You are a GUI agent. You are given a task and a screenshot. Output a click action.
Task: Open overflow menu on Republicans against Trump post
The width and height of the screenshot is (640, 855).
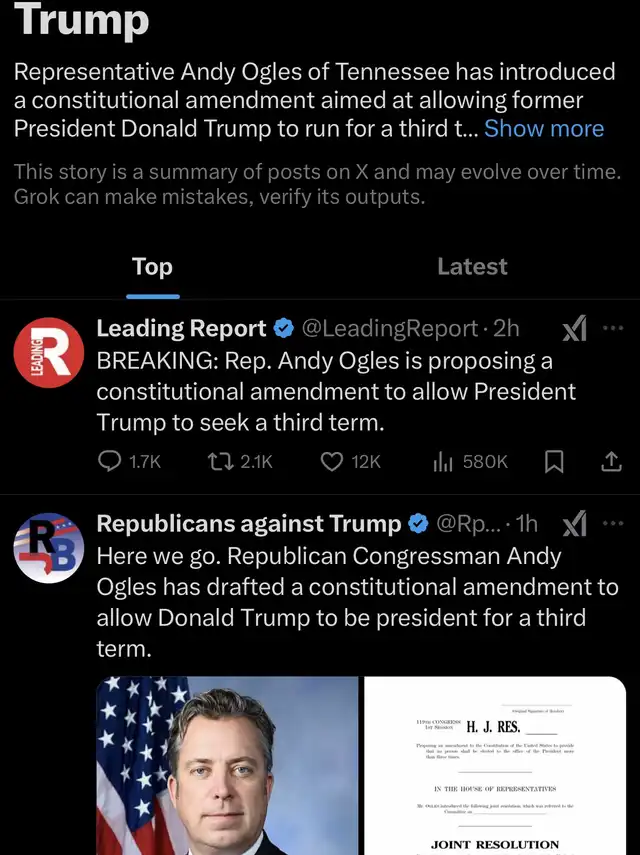[x=613, y=523]
